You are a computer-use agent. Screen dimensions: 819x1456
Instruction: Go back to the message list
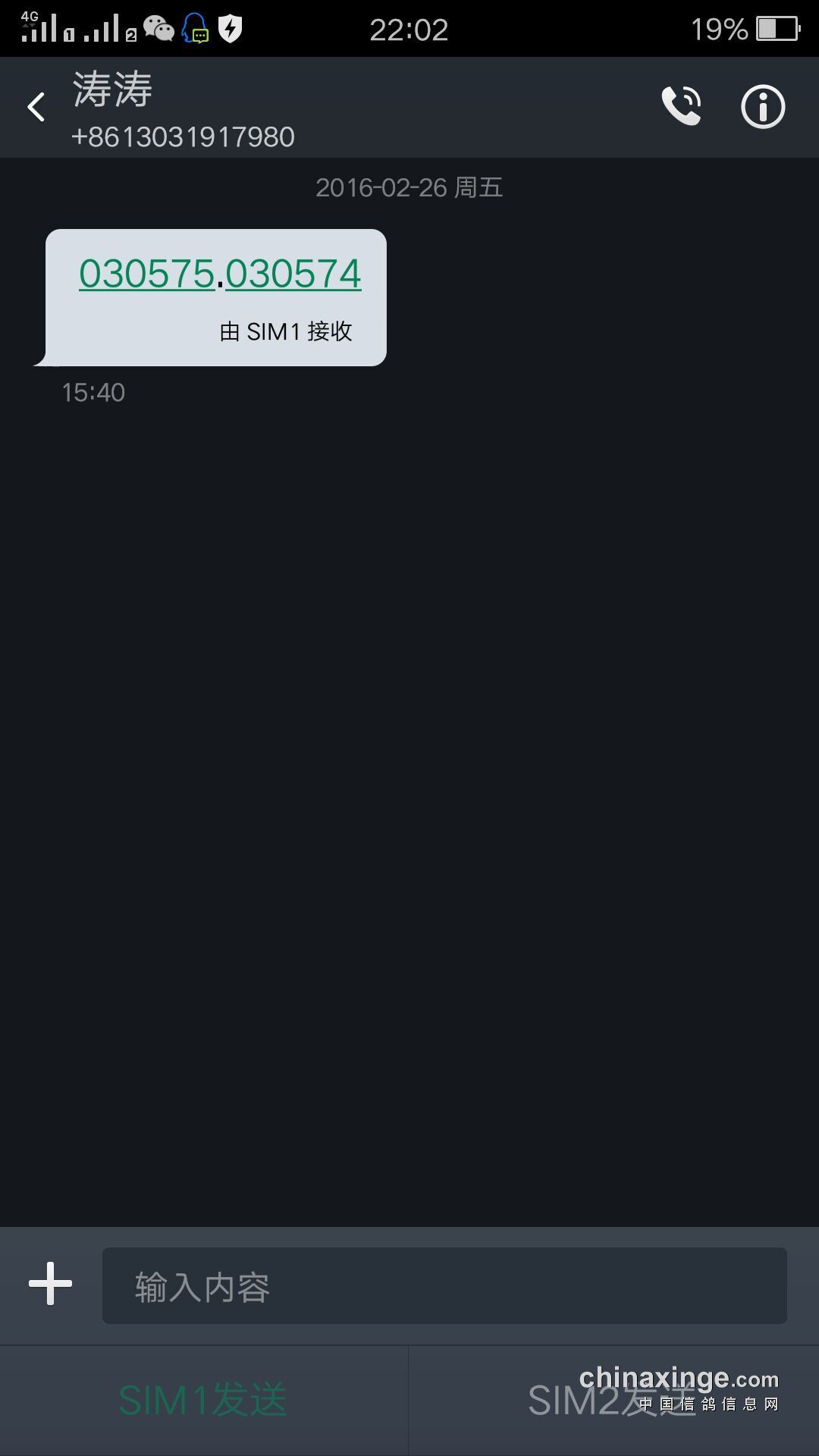(36, 107)
